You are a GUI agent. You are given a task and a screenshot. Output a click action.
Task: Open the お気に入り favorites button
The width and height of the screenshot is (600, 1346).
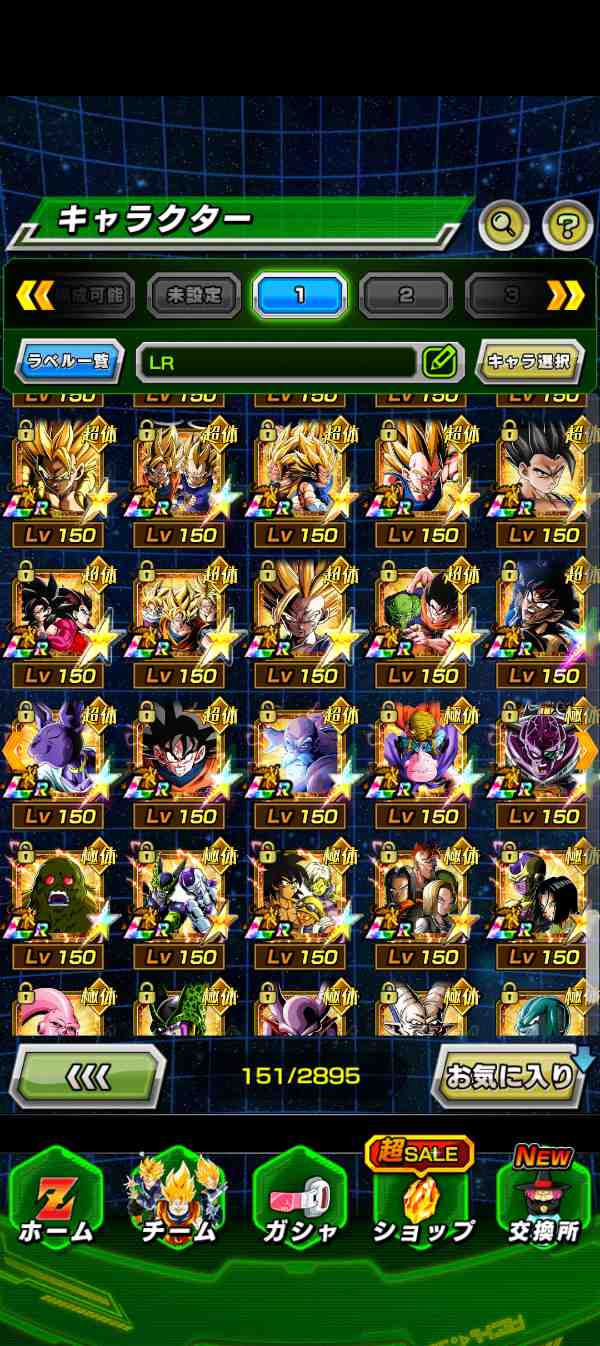click(x=510, y=1077)
